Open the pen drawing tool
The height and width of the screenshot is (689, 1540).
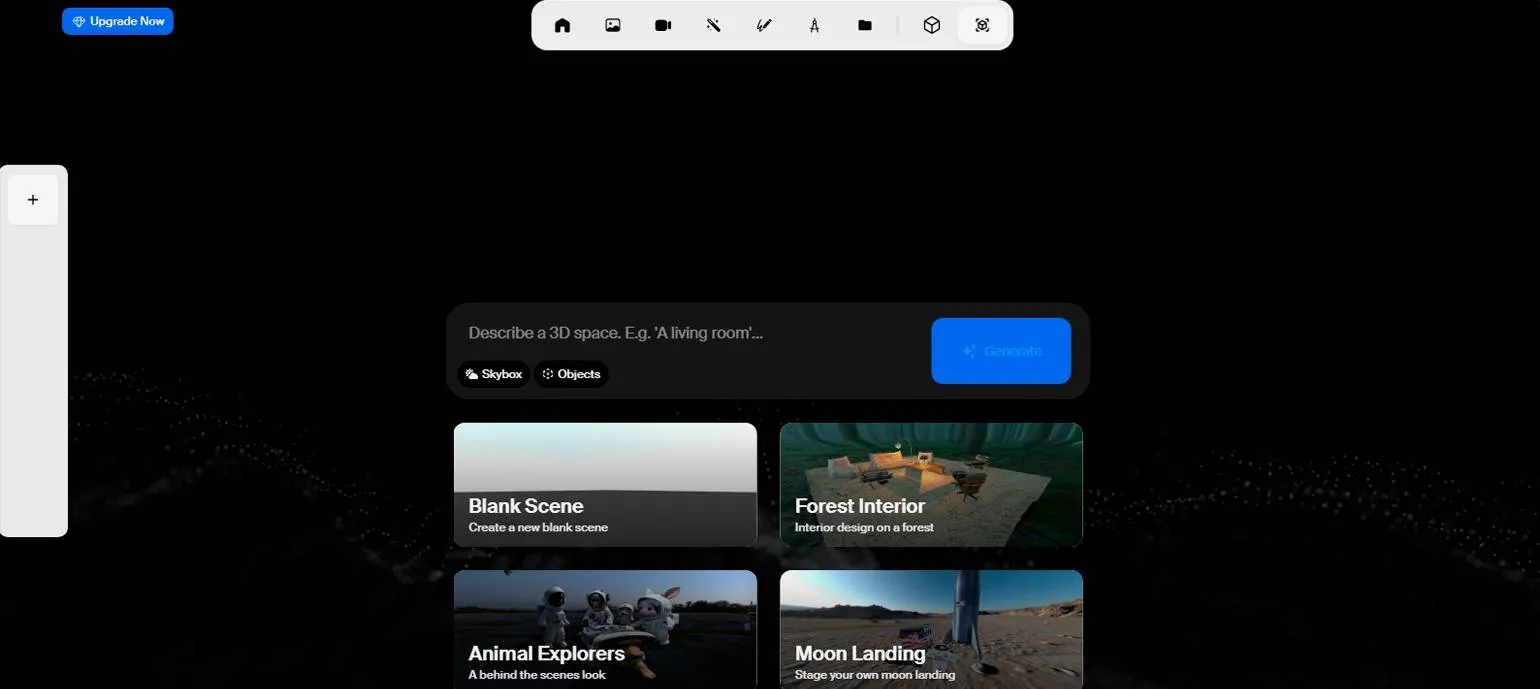[764, 25]
